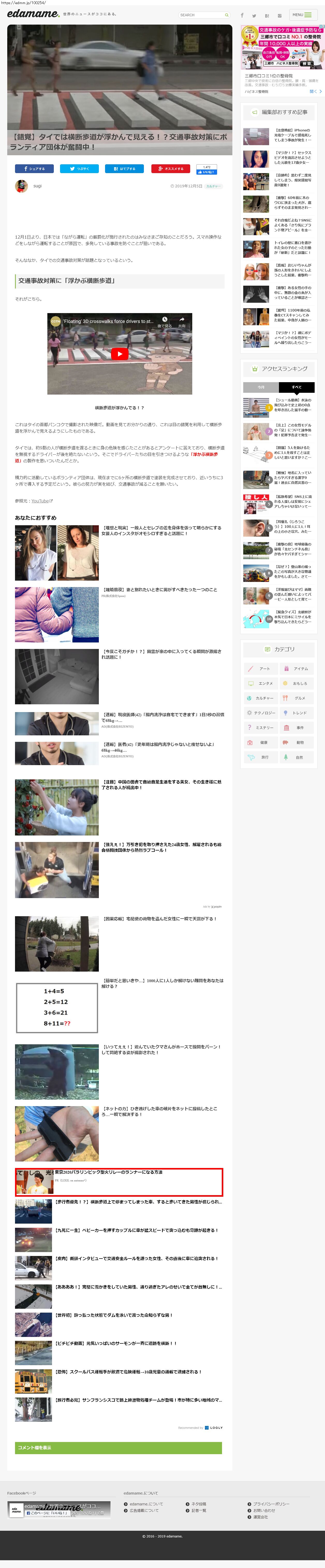Tweet this article with つぶやく
Screen dimensions: 325x1568
tap(79, 169)
